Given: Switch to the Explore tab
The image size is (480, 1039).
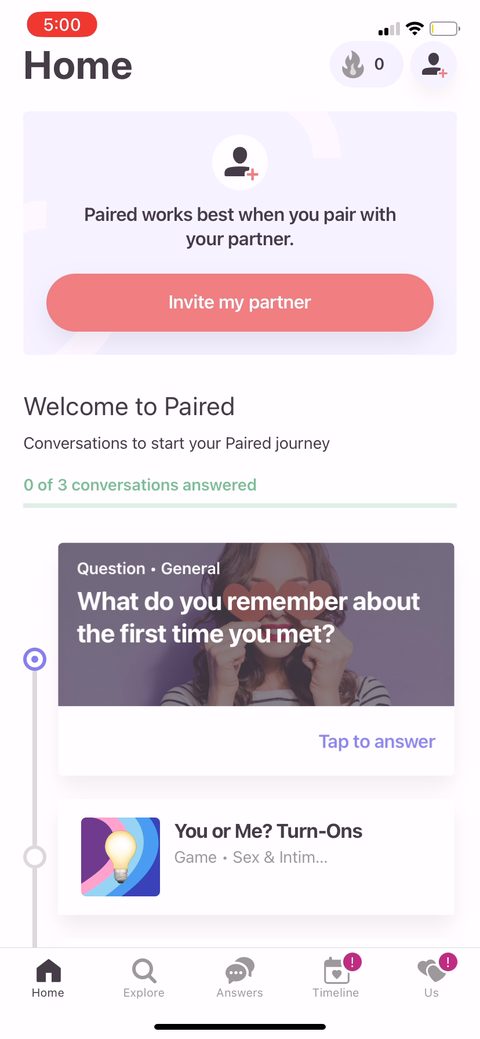Looking at the screenshot, I should [x=144, y=978].
